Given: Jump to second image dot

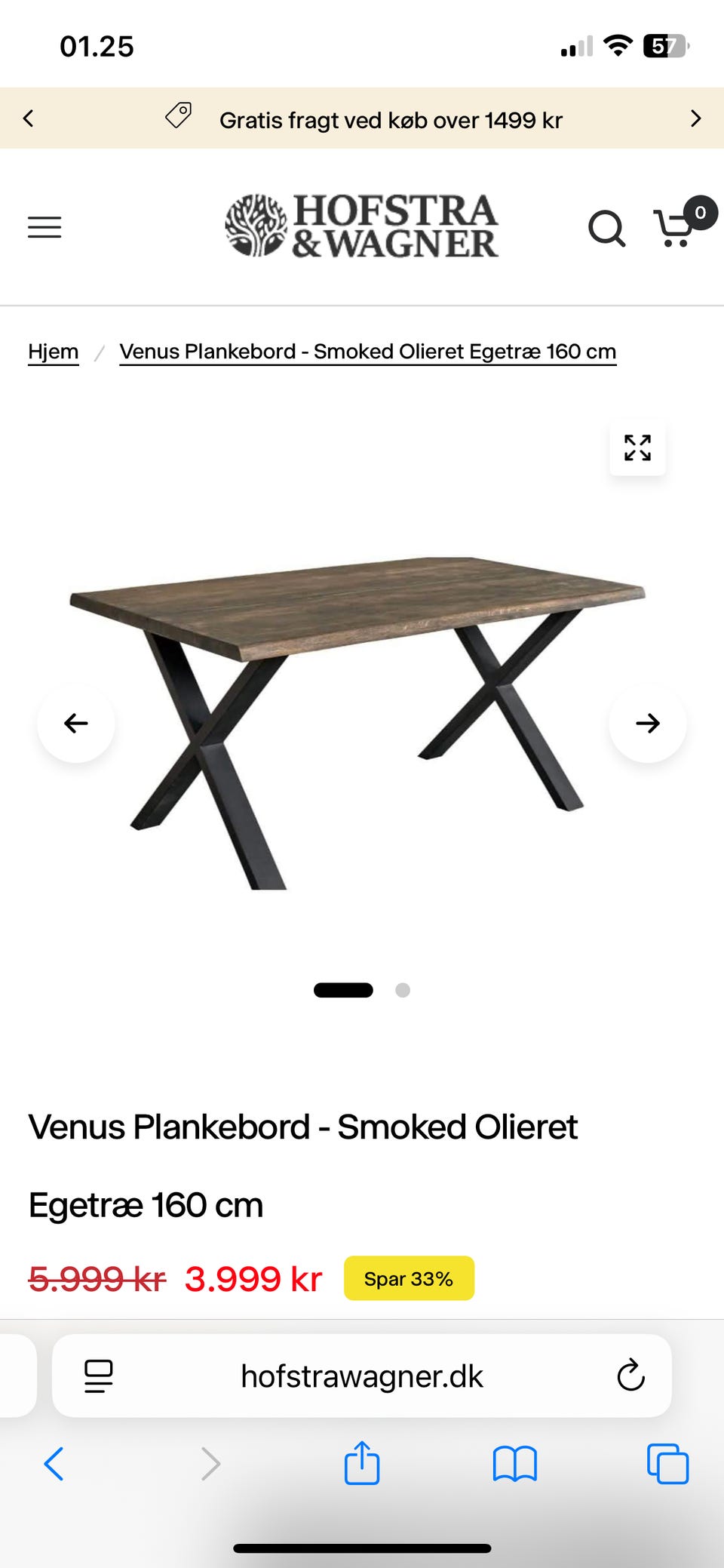Looking at the screenshot, I should [x=403, y=990].
